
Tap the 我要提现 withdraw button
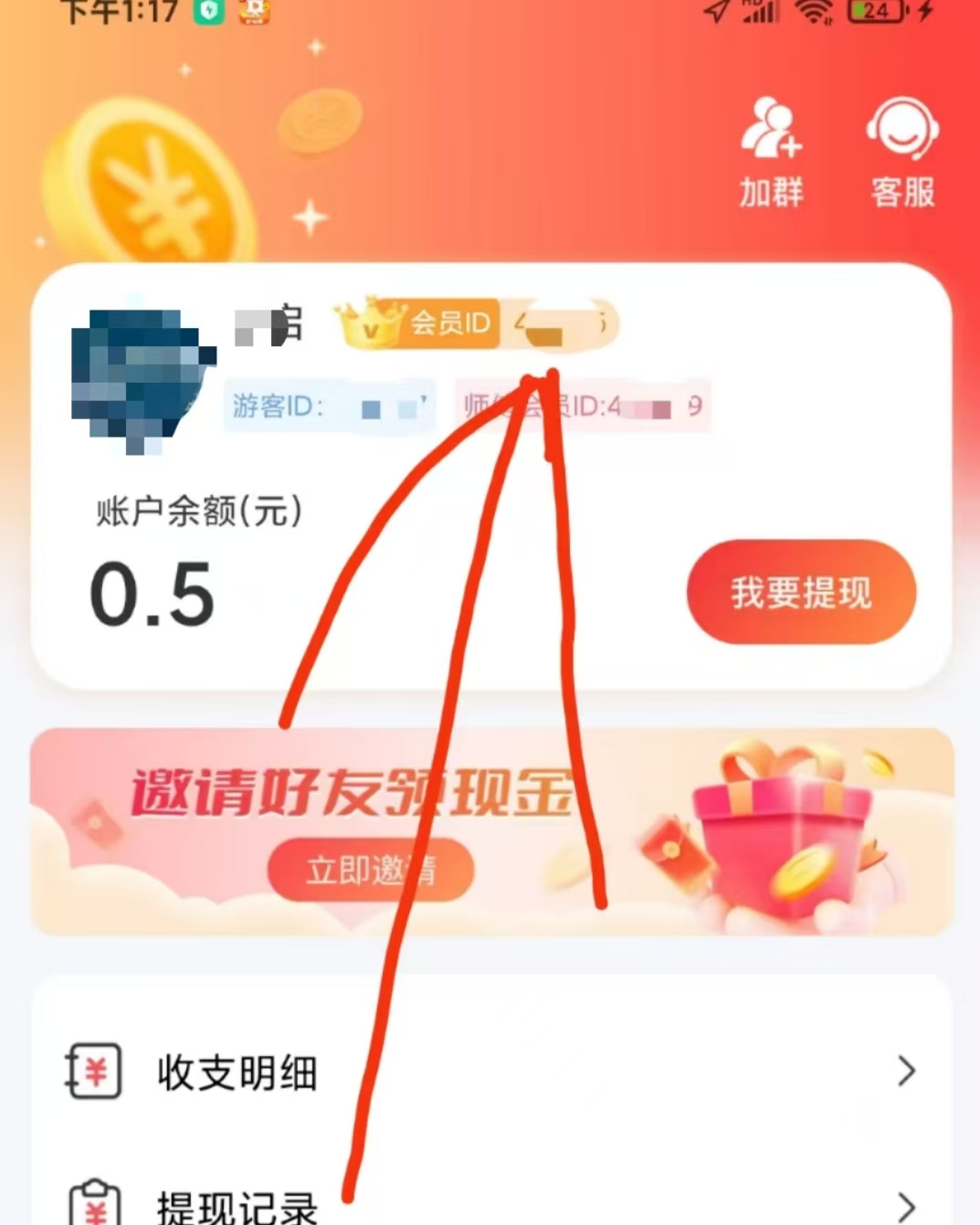[801, 592]
